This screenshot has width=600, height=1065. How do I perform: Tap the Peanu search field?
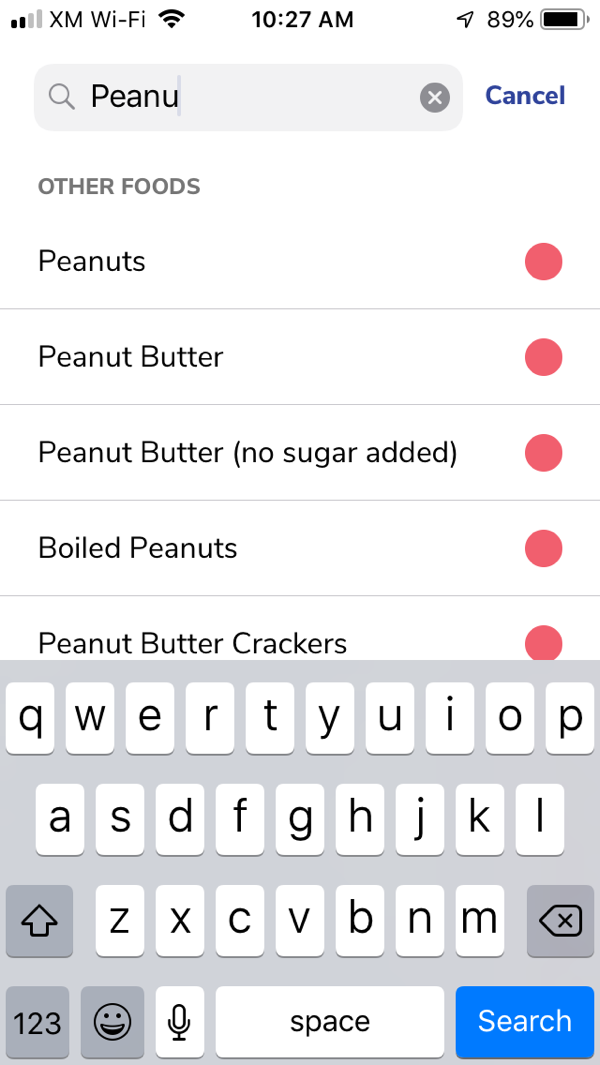(248, 98)
